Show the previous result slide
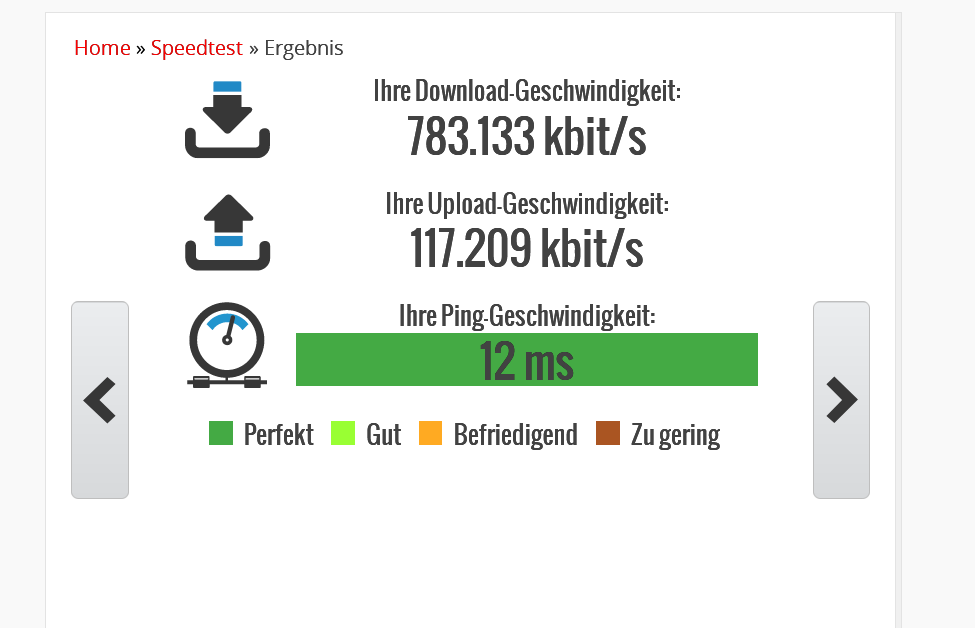 [100, 400]
